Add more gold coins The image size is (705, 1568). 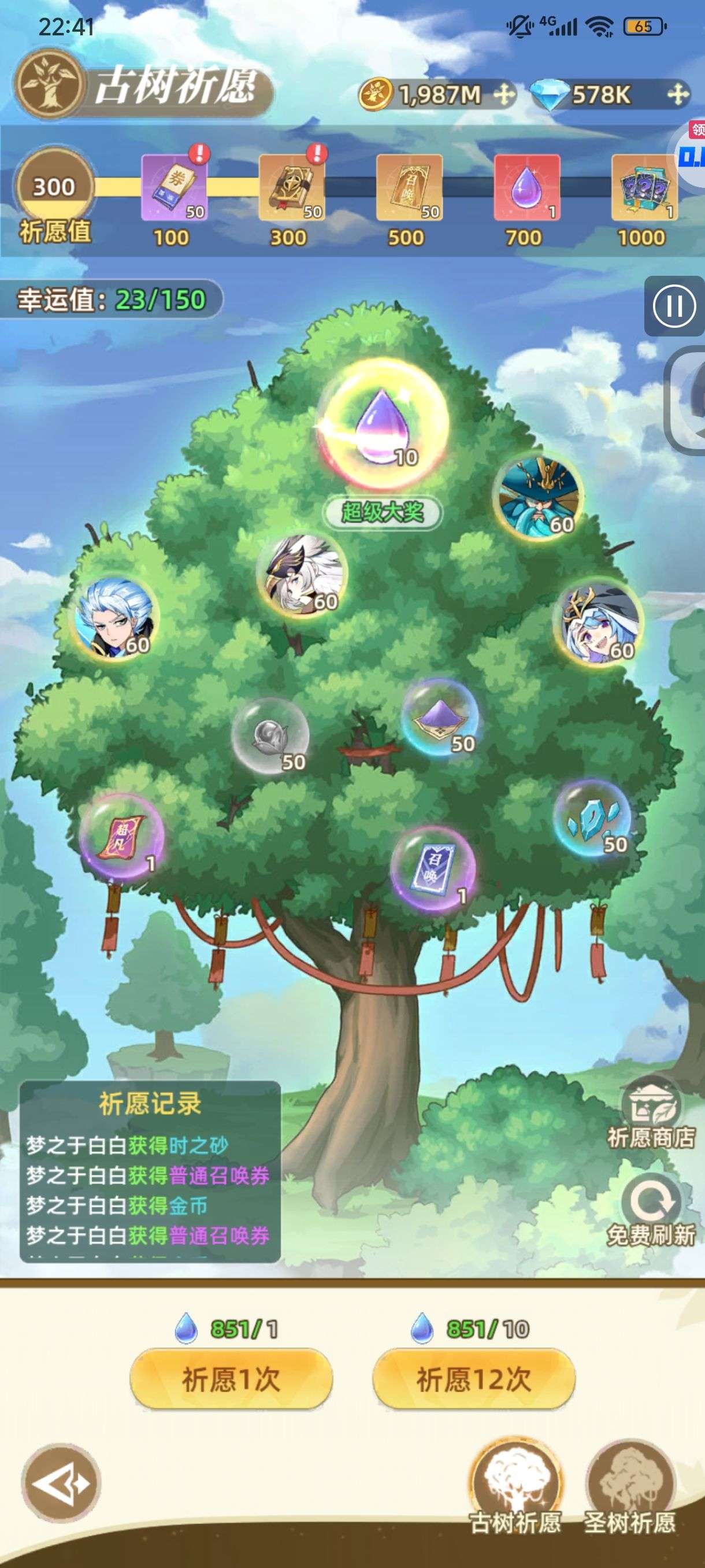pyautogui.click(x=504, y=95)
